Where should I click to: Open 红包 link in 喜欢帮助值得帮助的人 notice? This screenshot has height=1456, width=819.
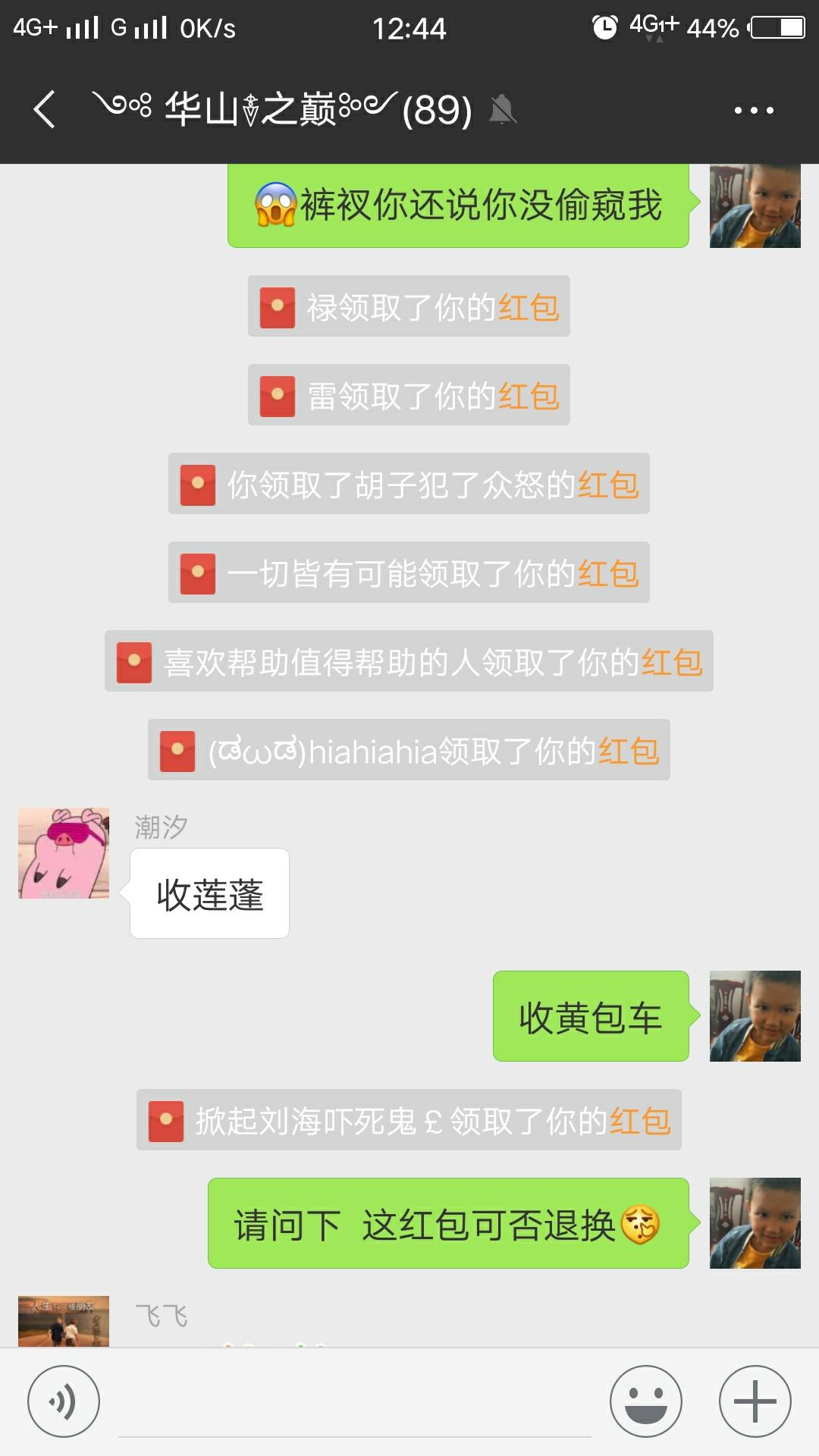672,662
